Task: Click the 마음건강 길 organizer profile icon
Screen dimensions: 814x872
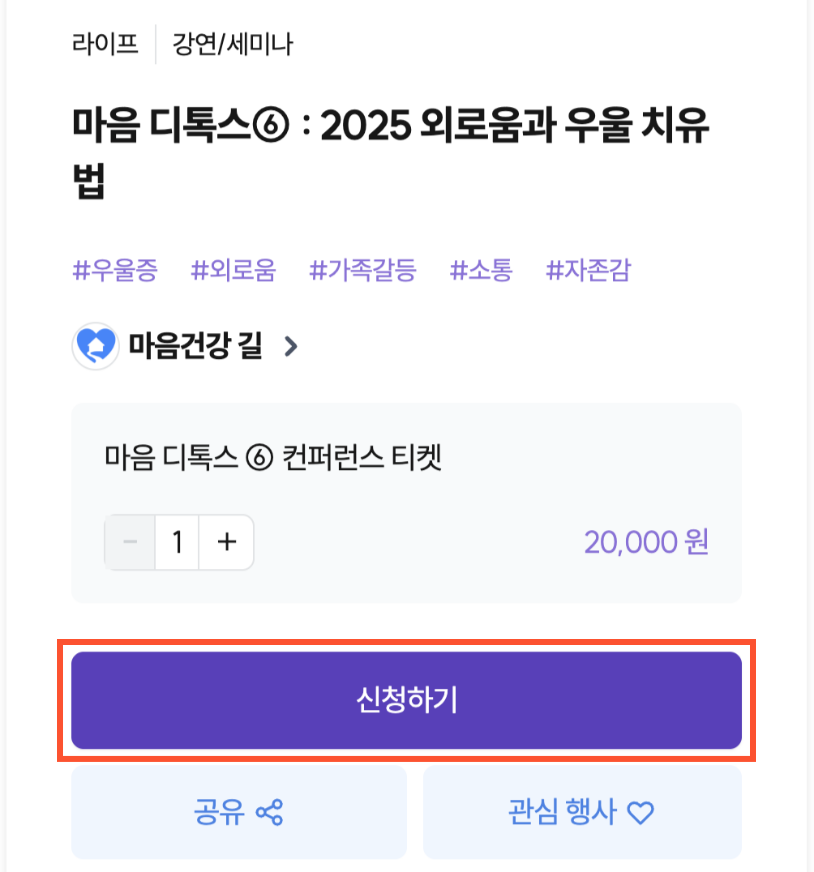Action: [x=95, y=345]
